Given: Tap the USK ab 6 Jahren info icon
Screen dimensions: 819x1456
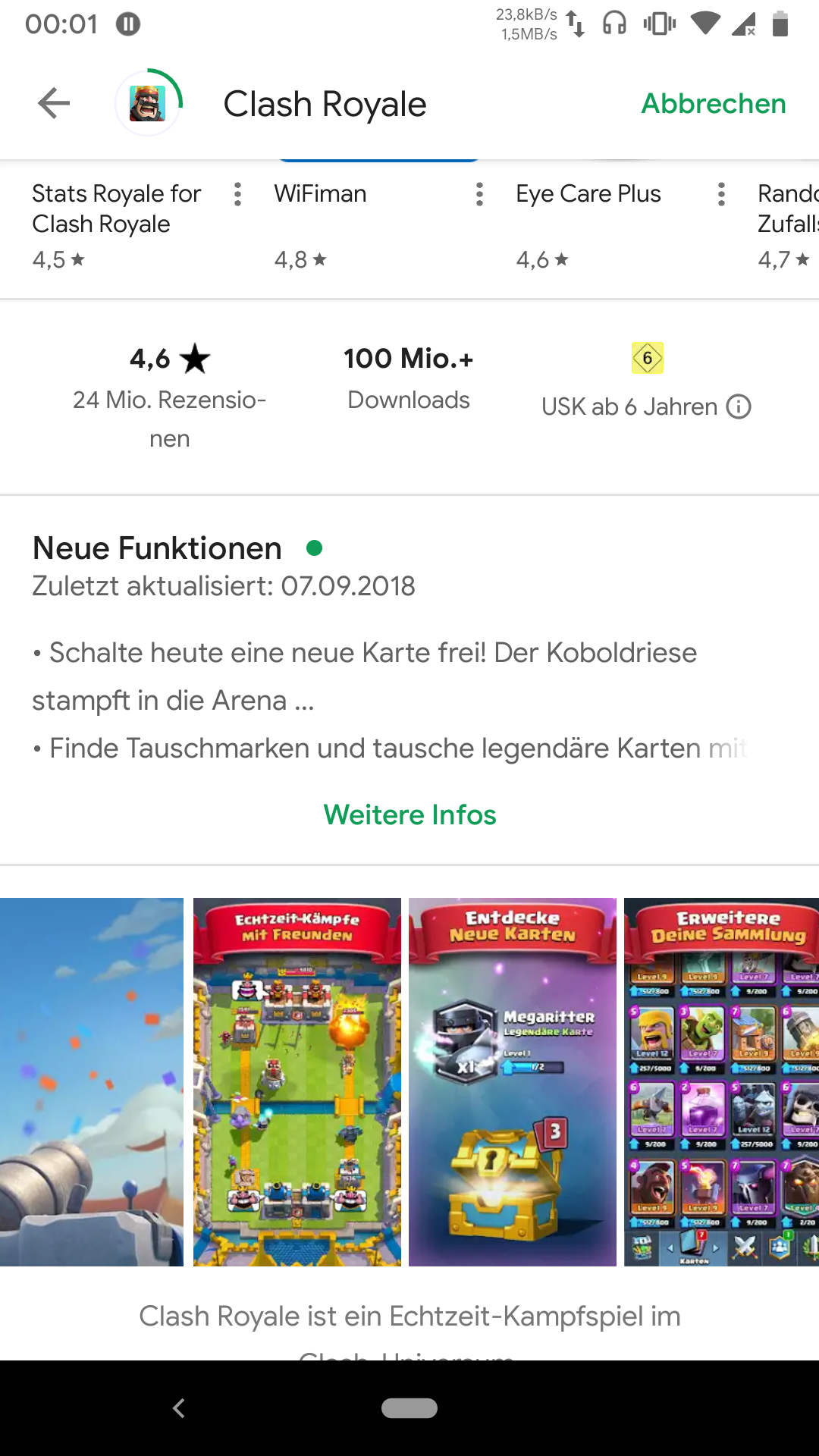Looking at the screenshot, I should click(x=739, y=406).
